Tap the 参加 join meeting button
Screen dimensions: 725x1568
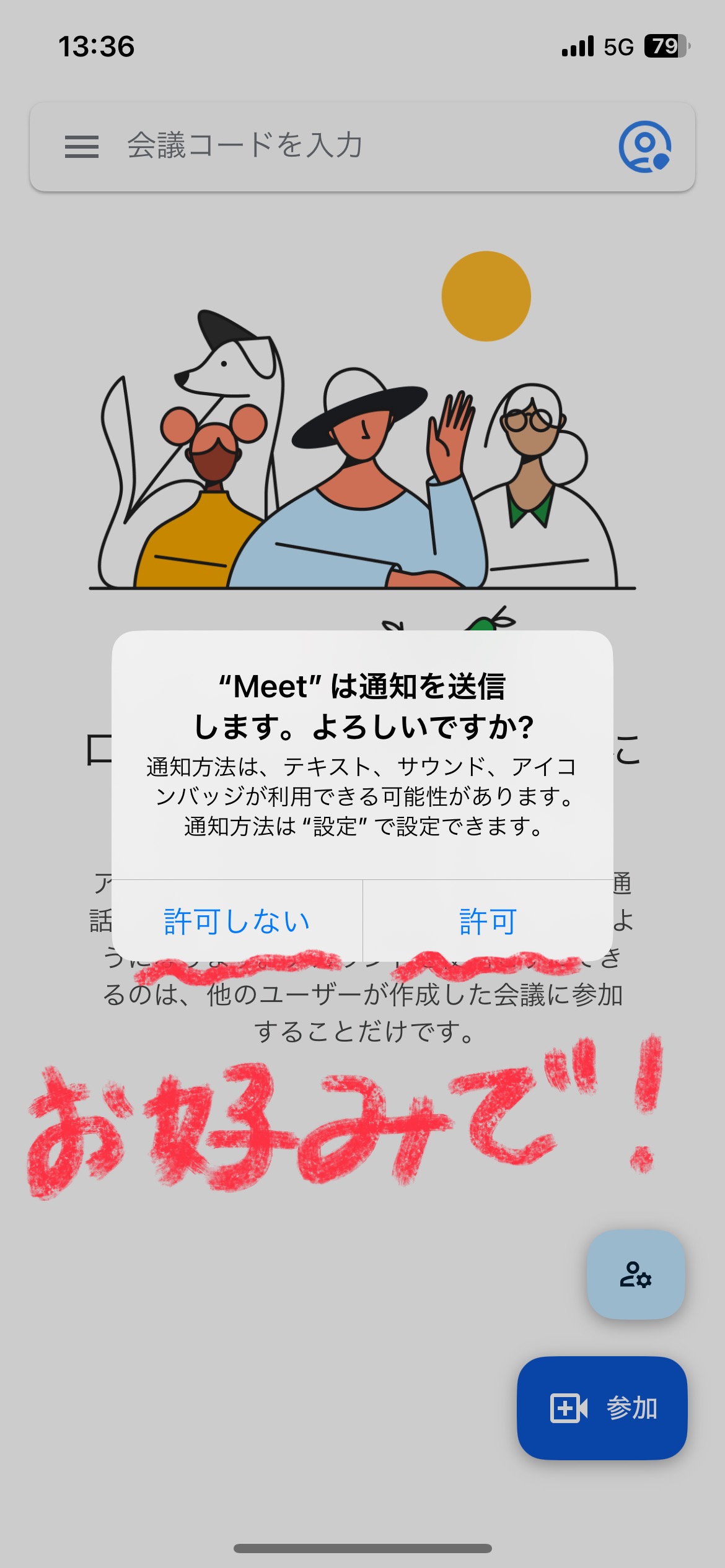click(602, 1408)
